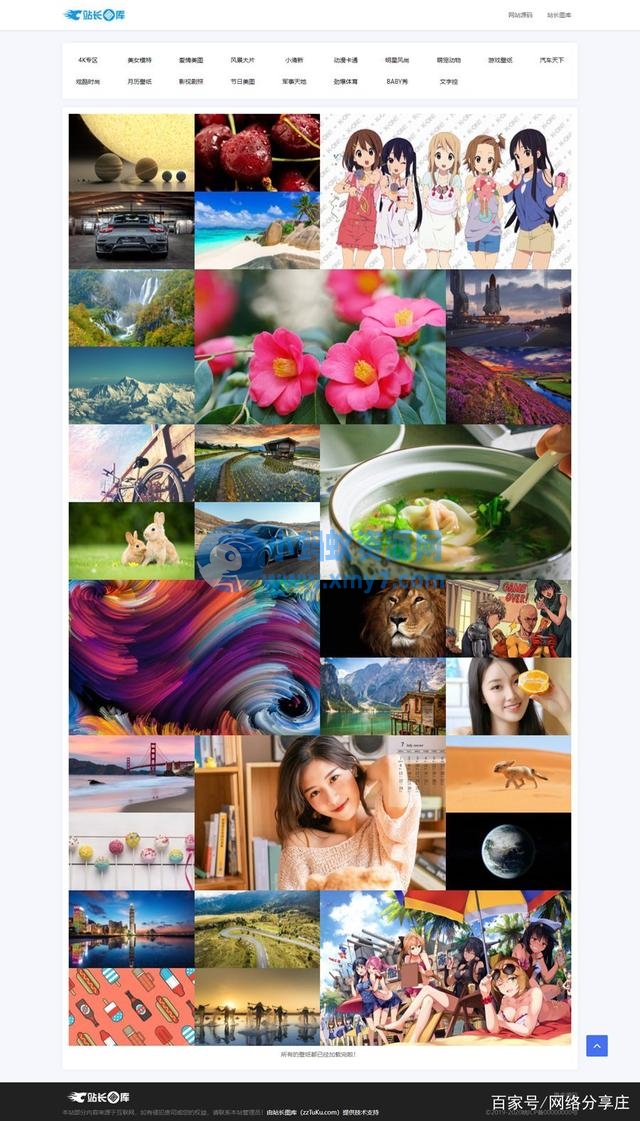The height and width of the screenshot is (1121, 640).
Task: Tap the back-to-top arrow button
Action: click(596, 1046)
